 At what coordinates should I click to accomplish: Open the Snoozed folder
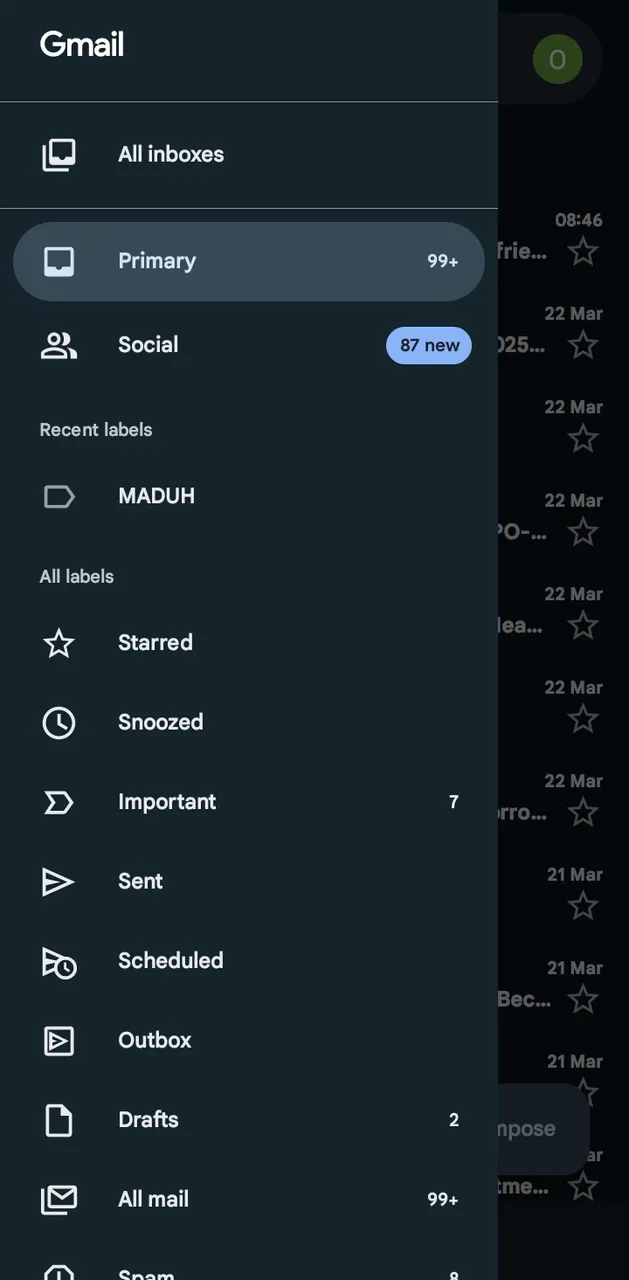[249, 722]
